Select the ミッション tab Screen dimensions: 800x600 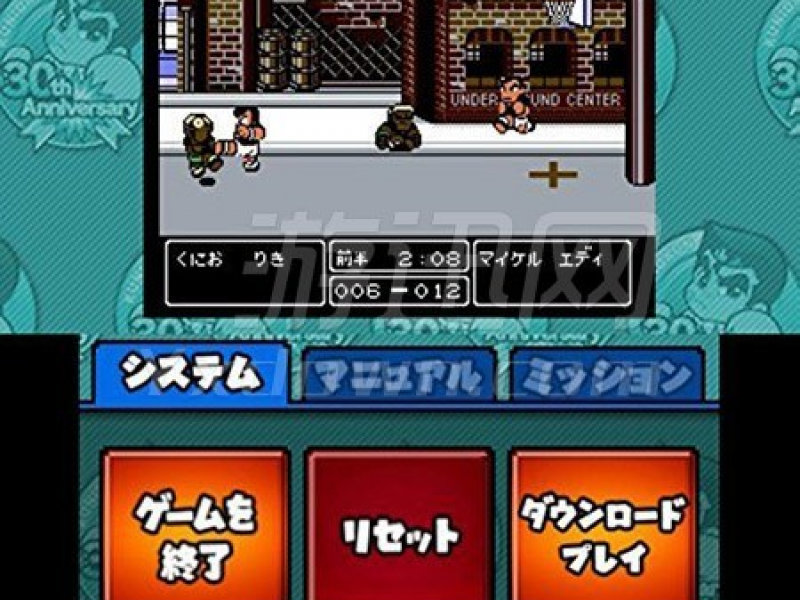coord(607,377)
